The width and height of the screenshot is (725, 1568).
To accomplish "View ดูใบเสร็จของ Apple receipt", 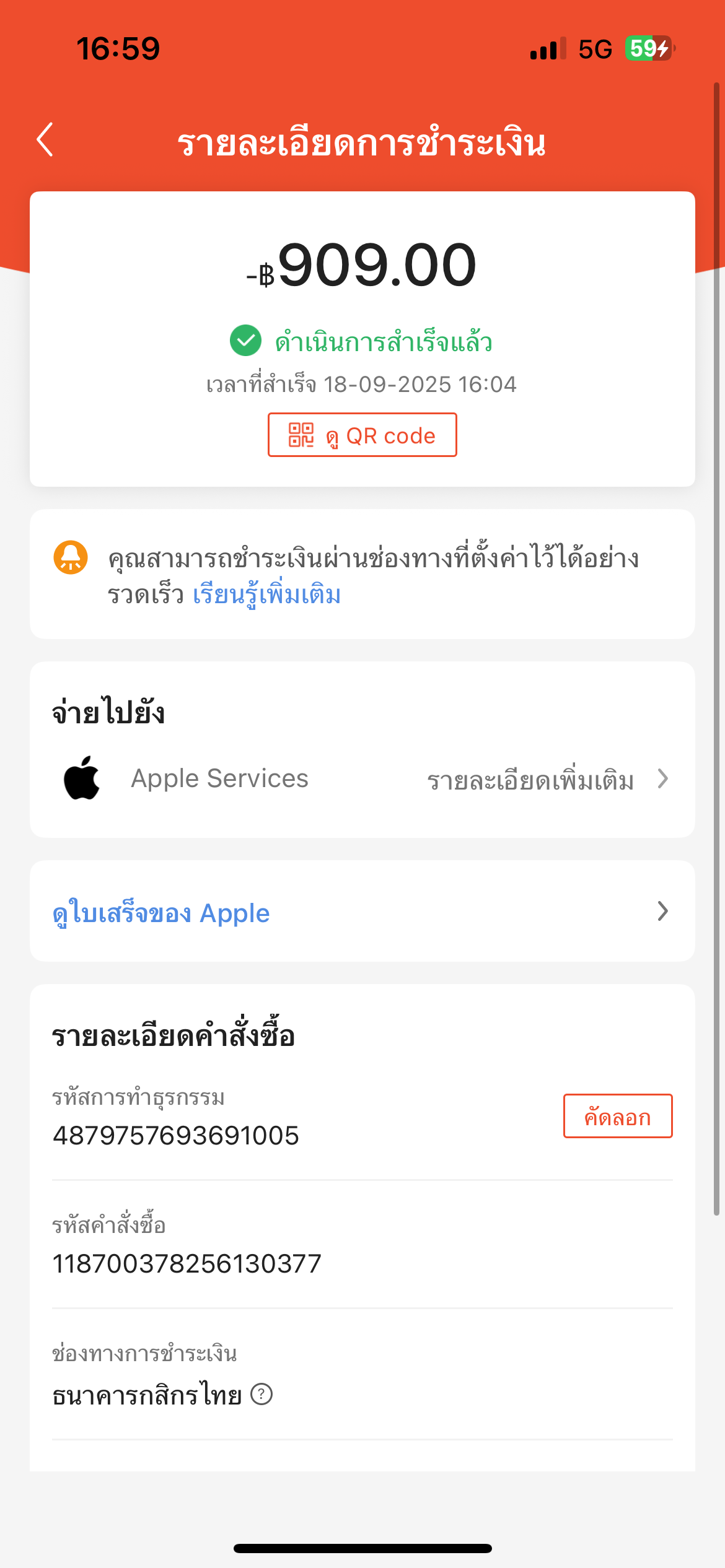I will coord(362,912).
